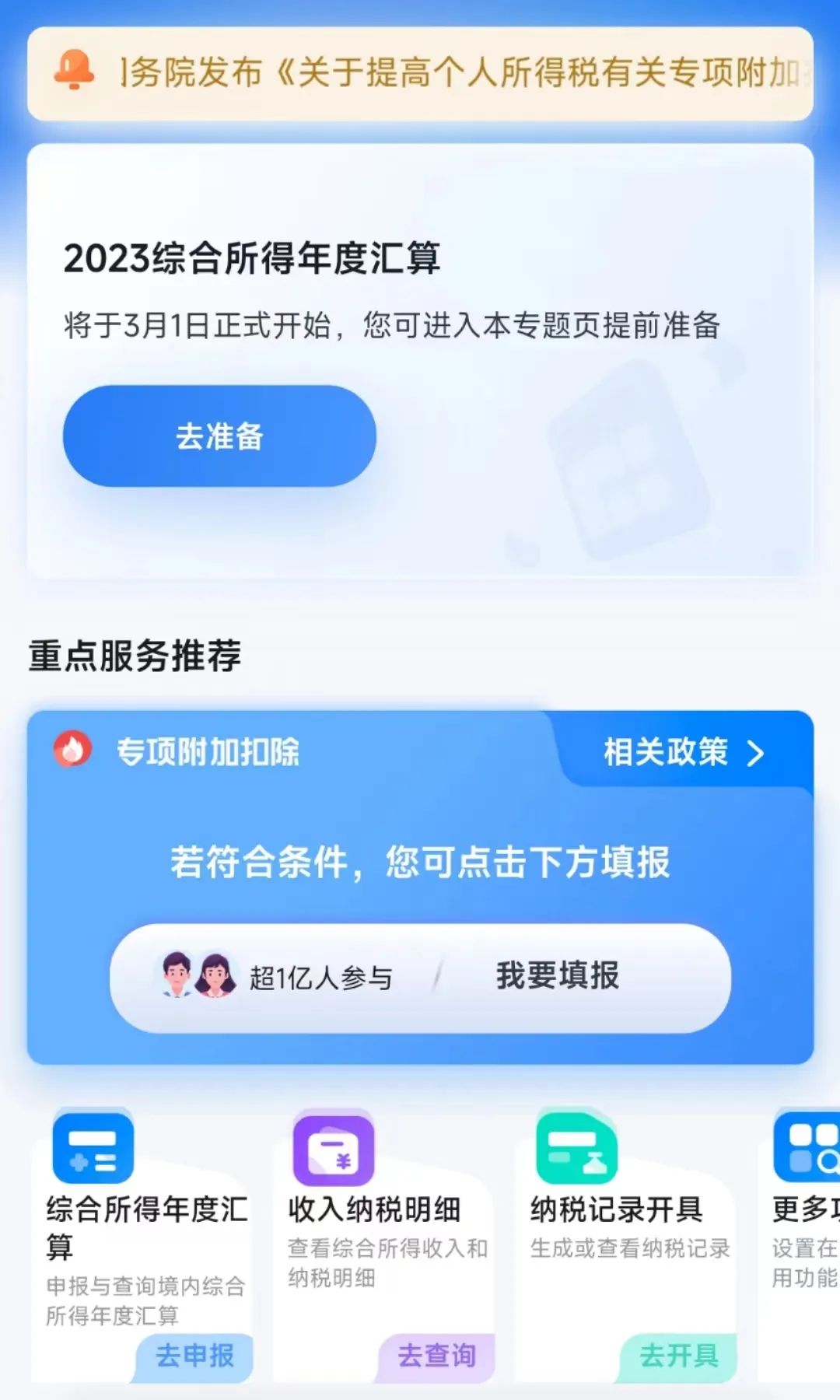Expand 相关政策 via its chevron arrow
The width and height of the screenshot is (840, 1400).
[754, 752]
